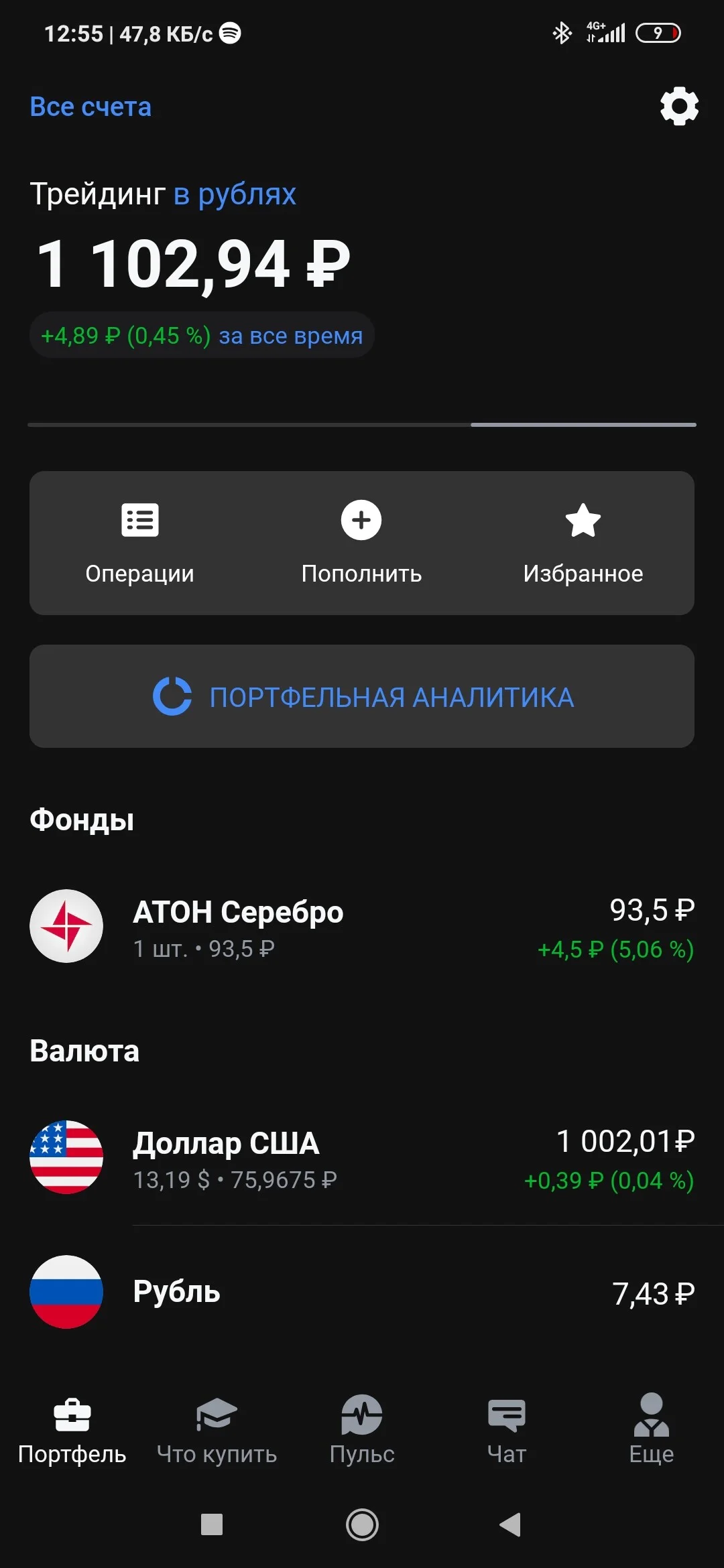Open Избранное favorites
The height and width of the screenshot is (1568, 724).
[x=583, y=543]
